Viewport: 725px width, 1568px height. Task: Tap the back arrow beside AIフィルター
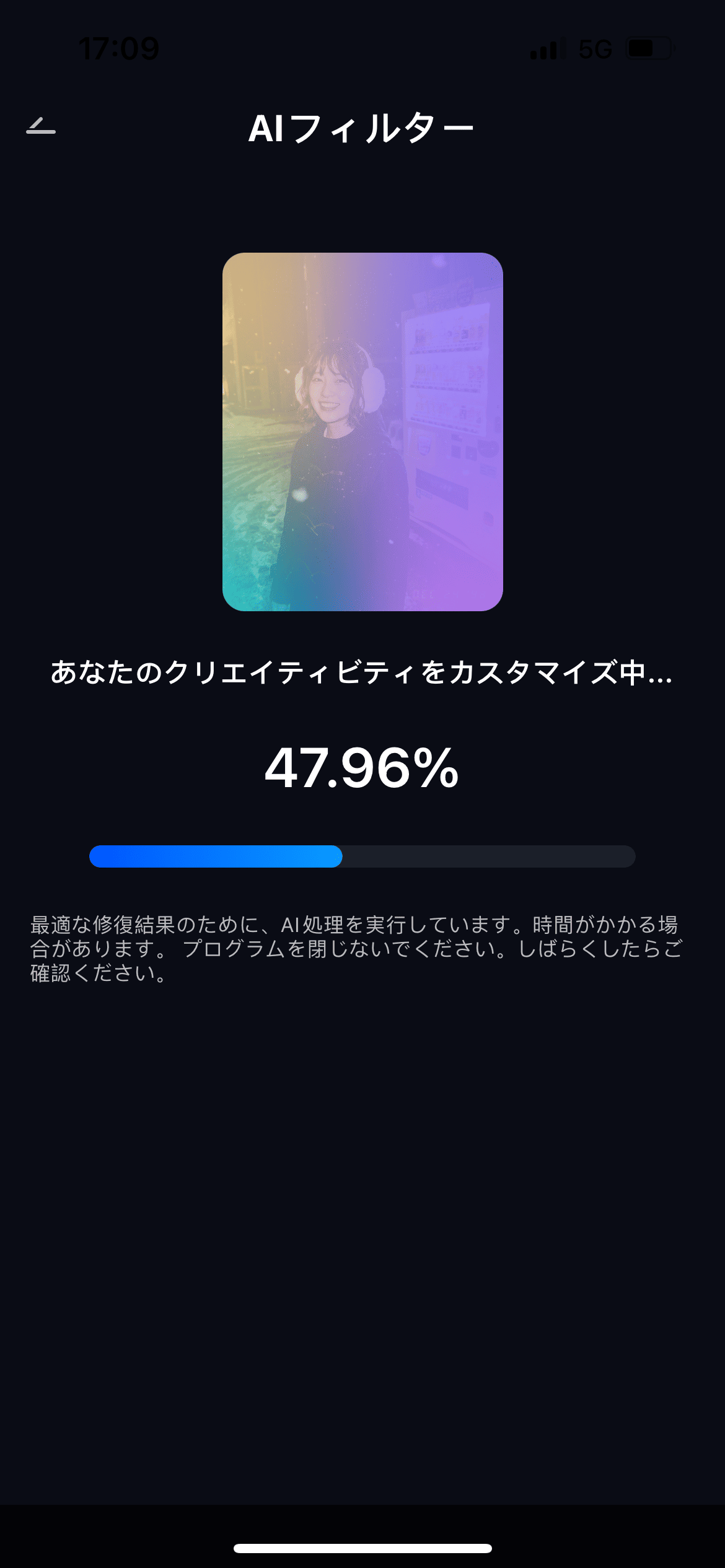click(41, 126)
